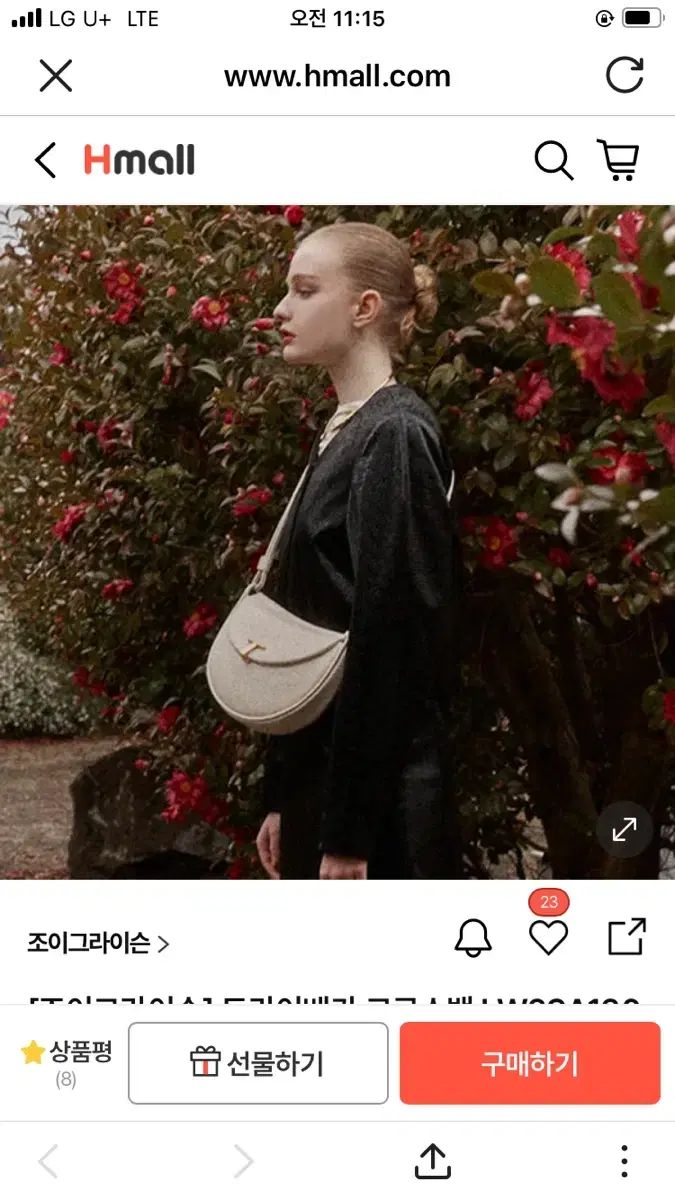Open the product photo of bag

[337, 540]
